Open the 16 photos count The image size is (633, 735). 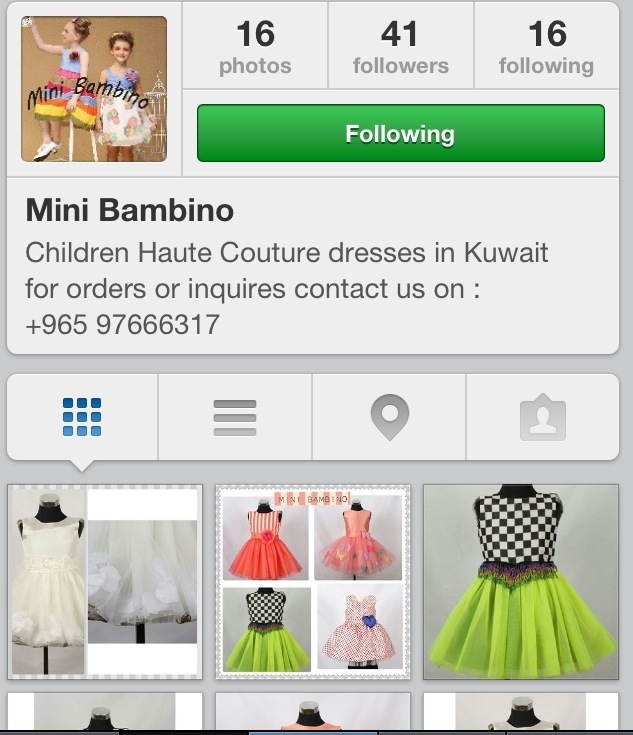pos(255,47)
